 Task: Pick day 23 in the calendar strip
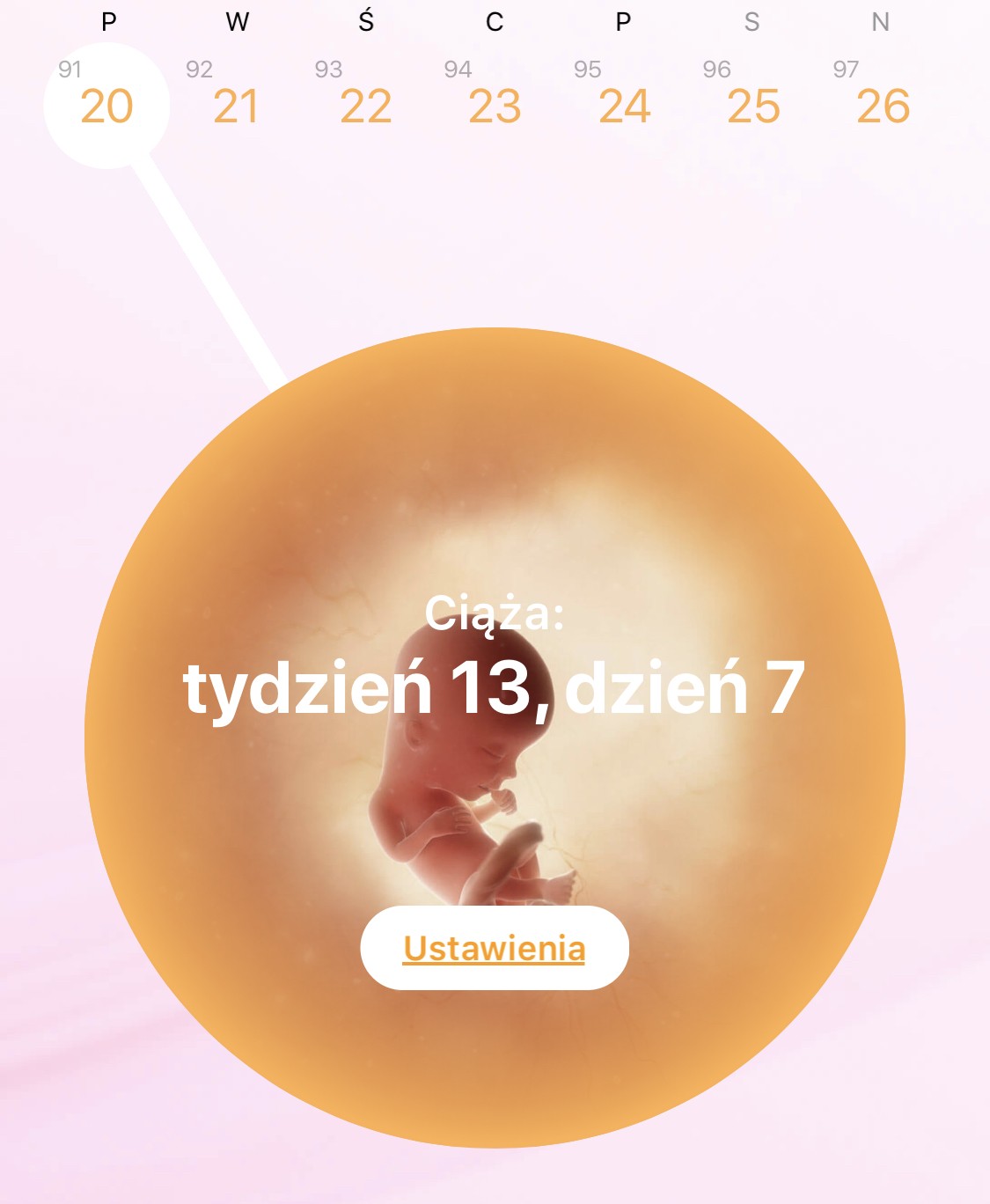tap(495, 106)
